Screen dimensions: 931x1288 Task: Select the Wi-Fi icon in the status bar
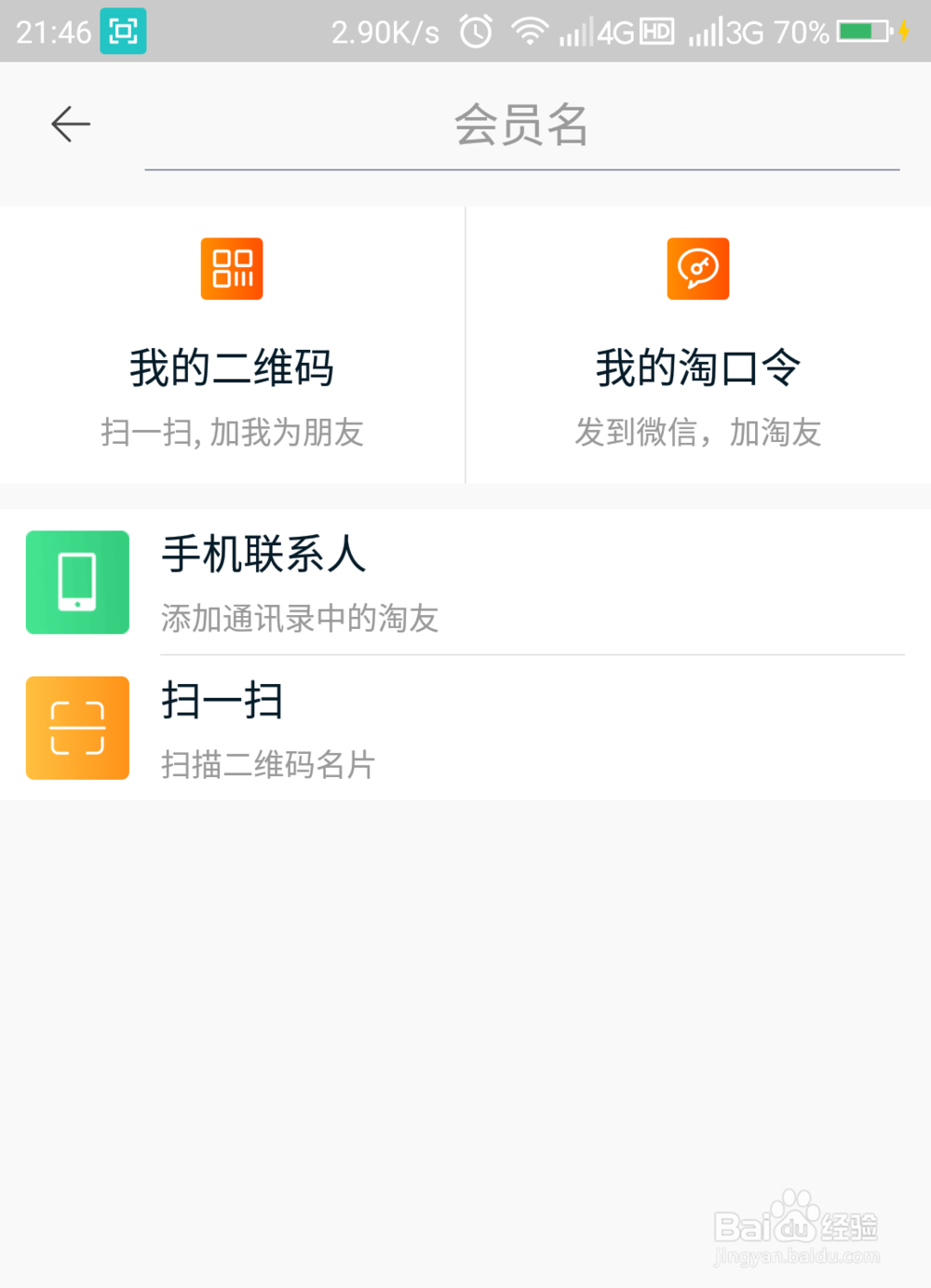527,31
